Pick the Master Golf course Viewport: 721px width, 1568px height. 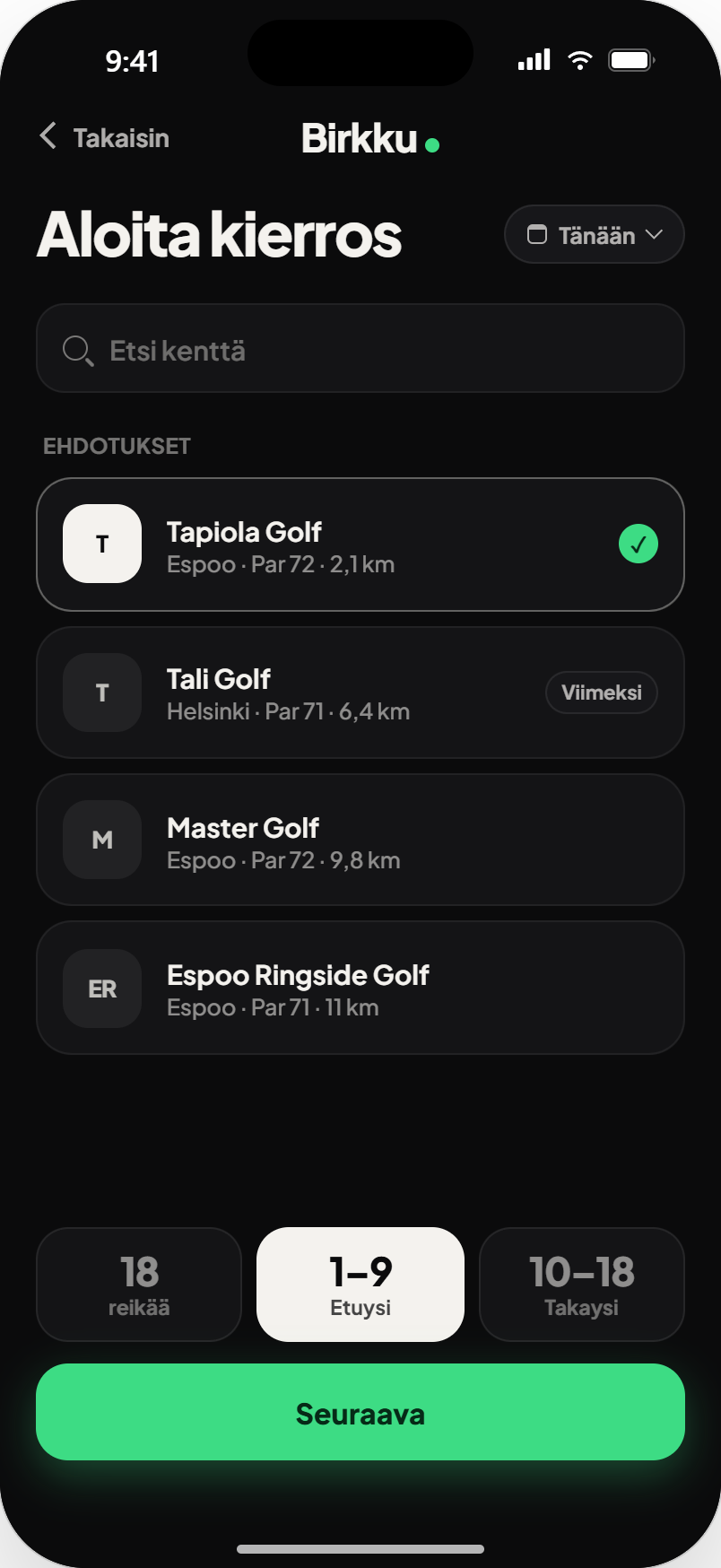click(x=360, y=840)
